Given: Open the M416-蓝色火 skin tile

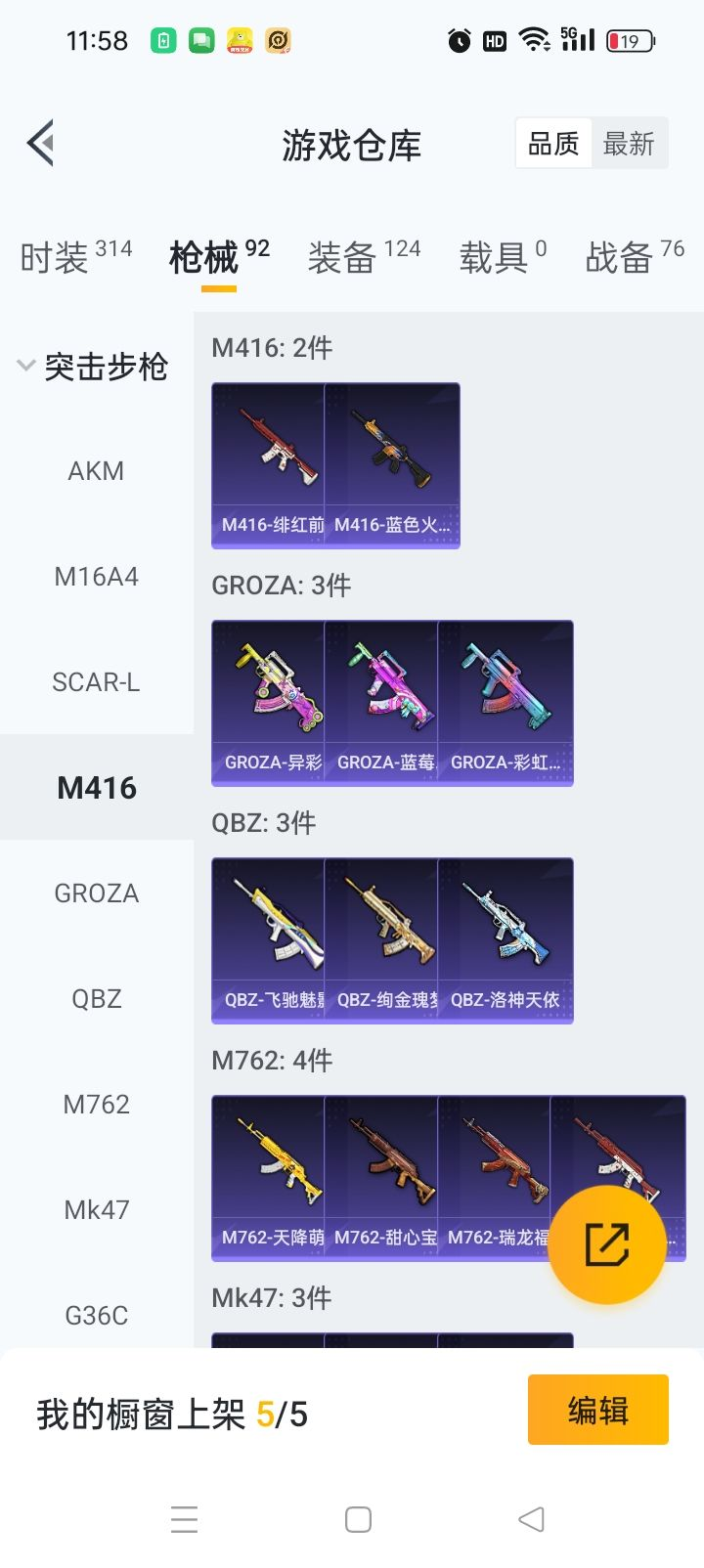Looking at the screenshot, I should pyautogui.click(x=392, y=464).
